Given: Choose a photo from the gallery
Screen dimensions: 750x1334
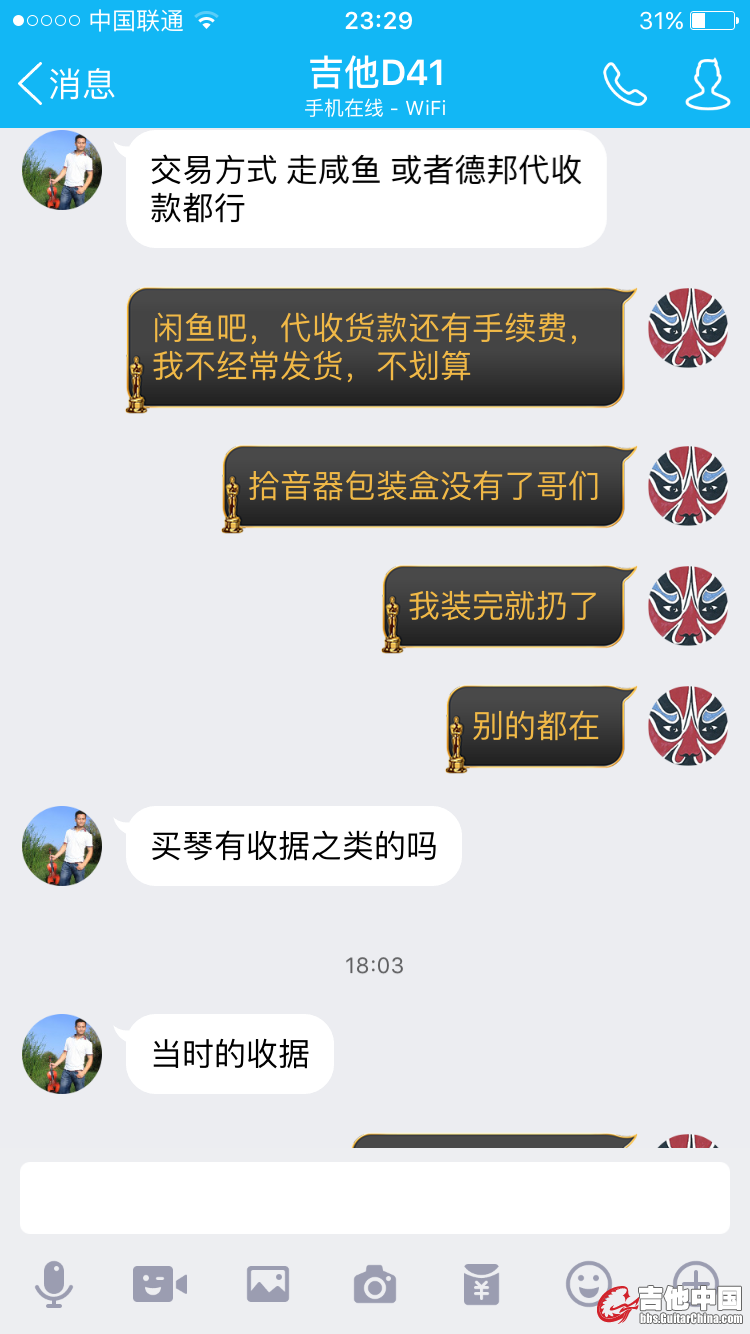Looking at the screenshot, I should click(x=268, y=1284).
